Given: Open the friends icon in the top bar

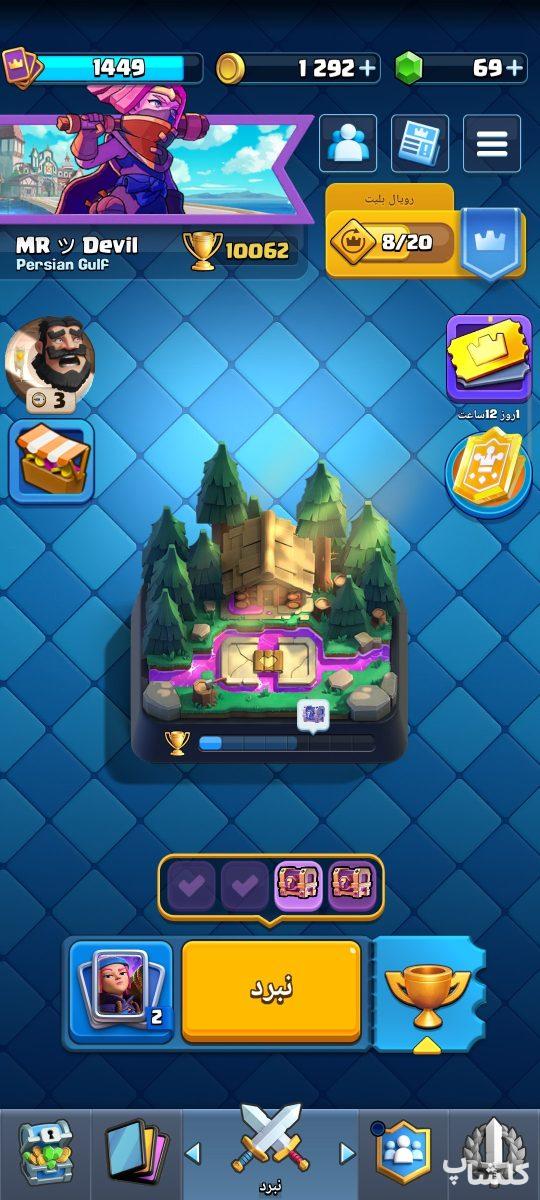Looking at the screenshot, I should click(348, 144).
